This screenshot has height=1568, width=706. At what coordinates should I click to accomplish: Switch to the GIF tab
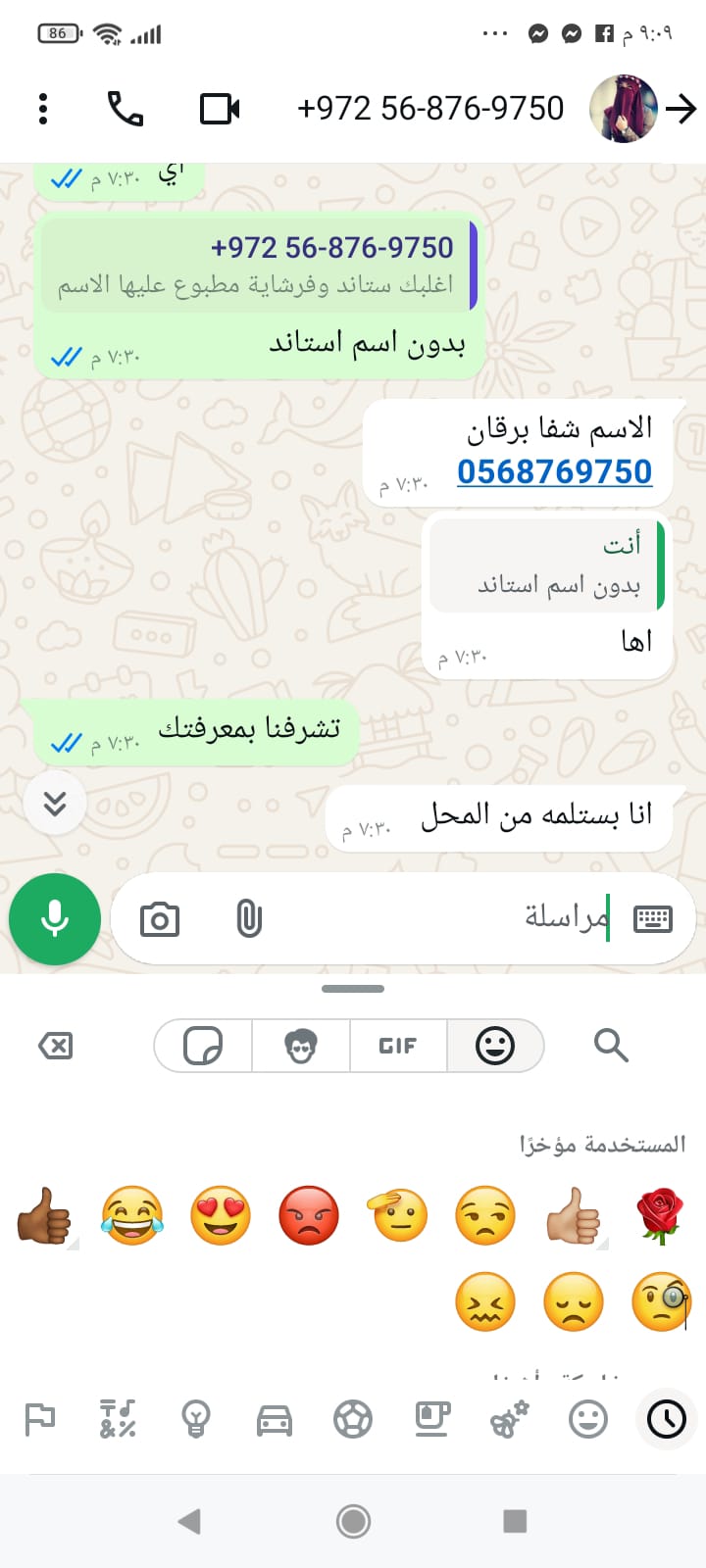[397, 1046]
